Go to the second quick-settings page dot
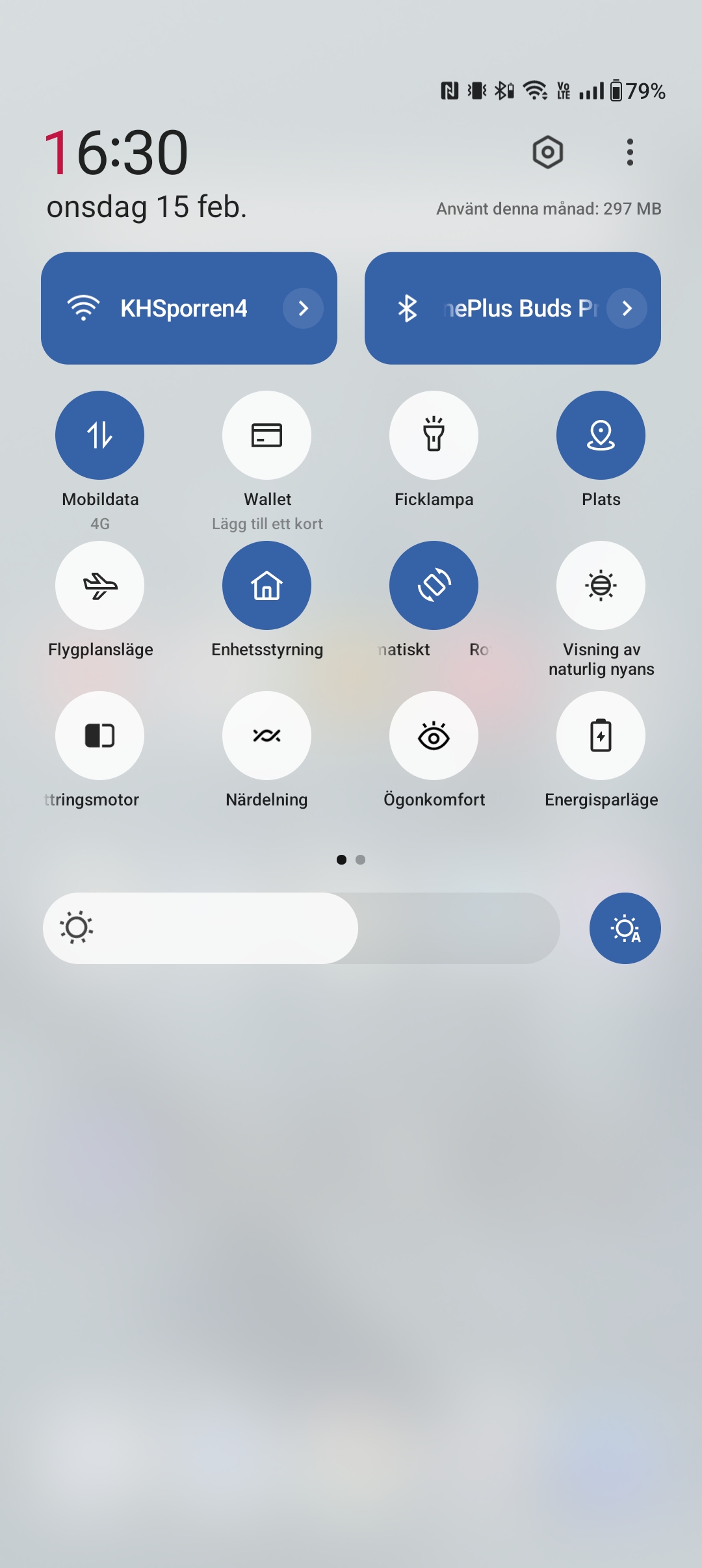 tap(361, 859)
